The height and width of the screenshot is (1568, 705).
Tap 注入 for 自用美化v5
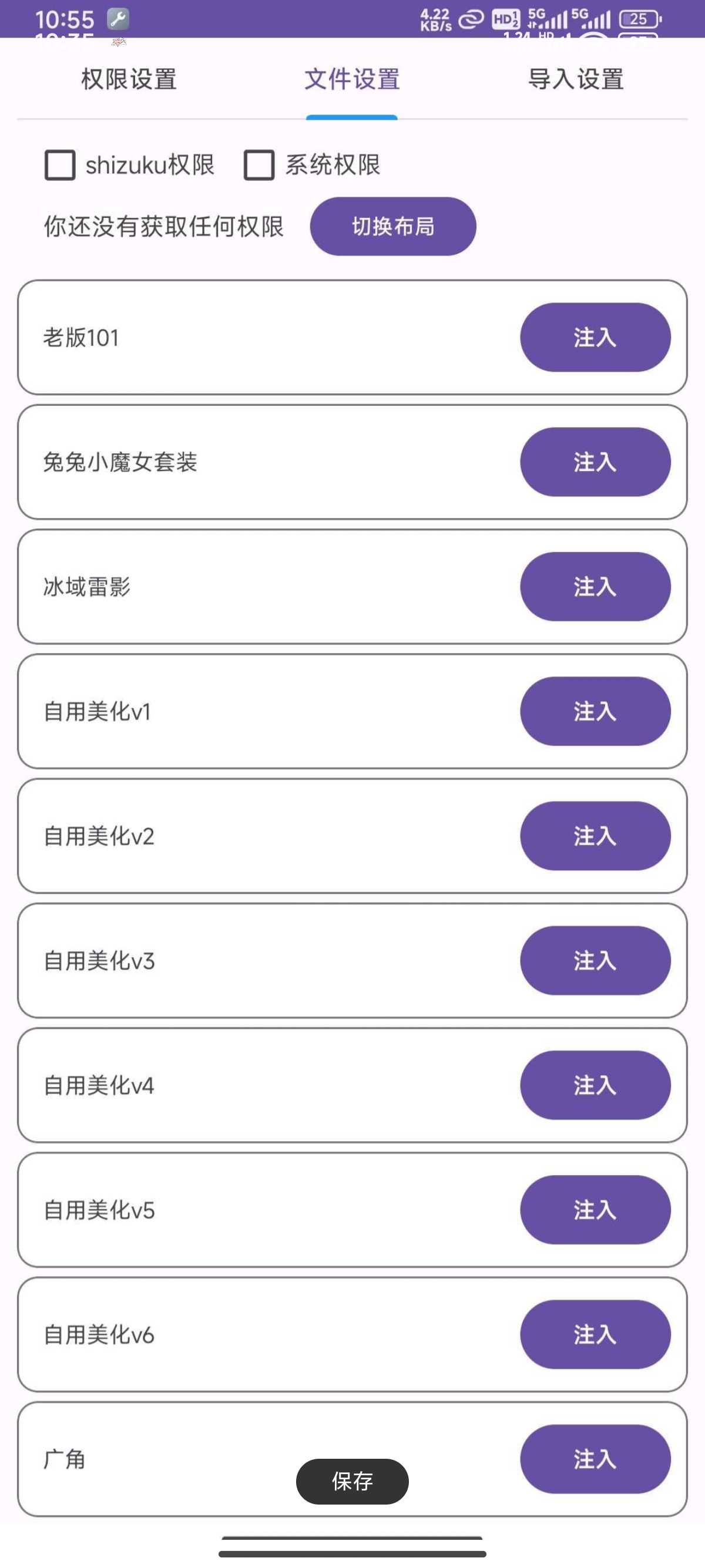point(595,1210)
